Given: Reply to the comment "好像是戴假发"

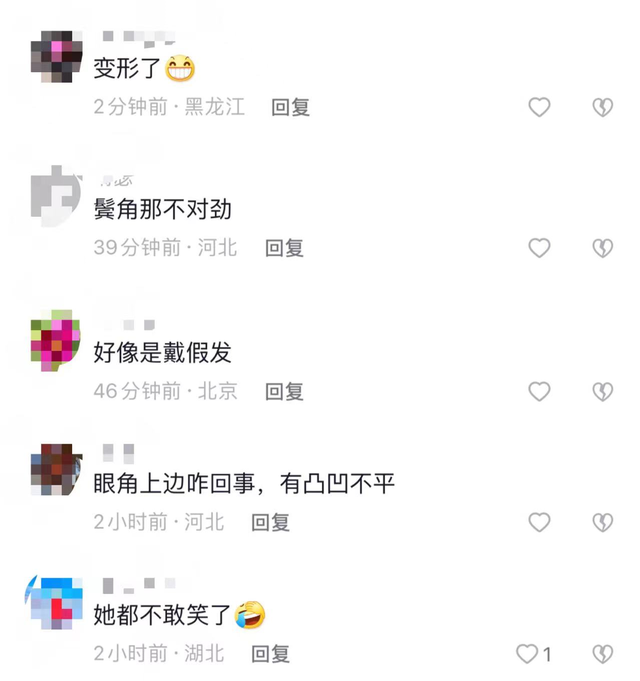Looking at the screenshot, I should (284, 392).
